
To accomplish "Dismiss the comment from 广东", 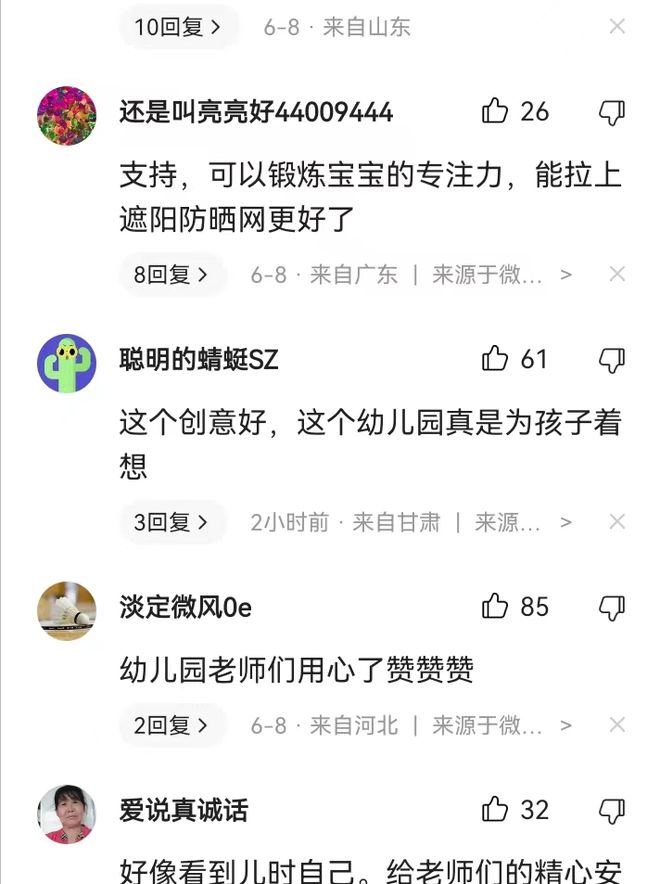I will click(x=617, y=274).
